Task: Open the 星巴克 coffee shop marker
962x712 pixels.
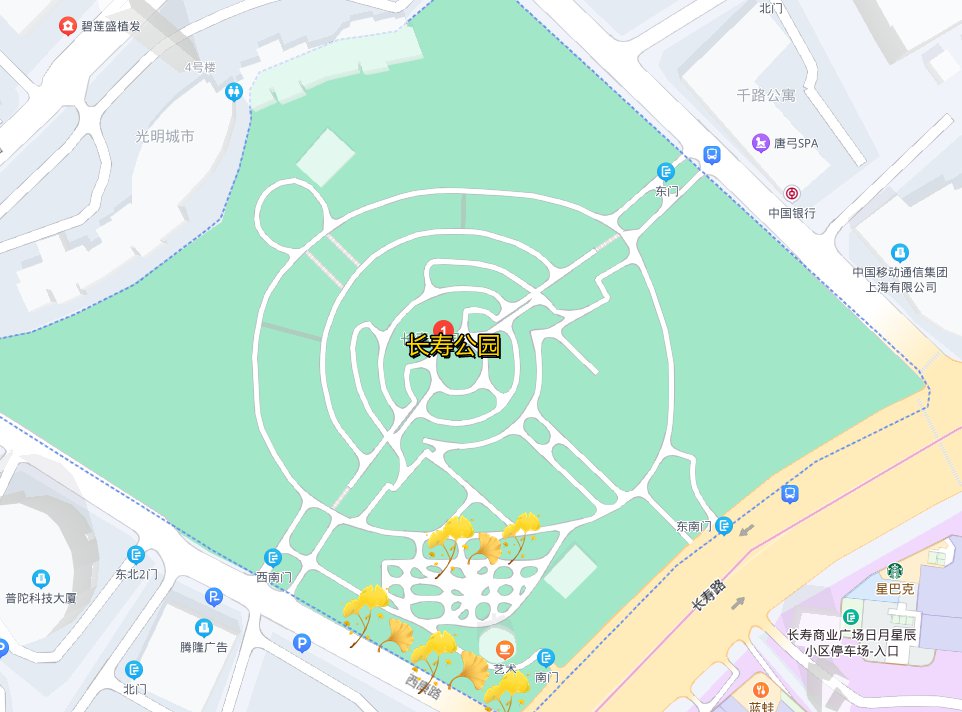Action: click(894, 571)
